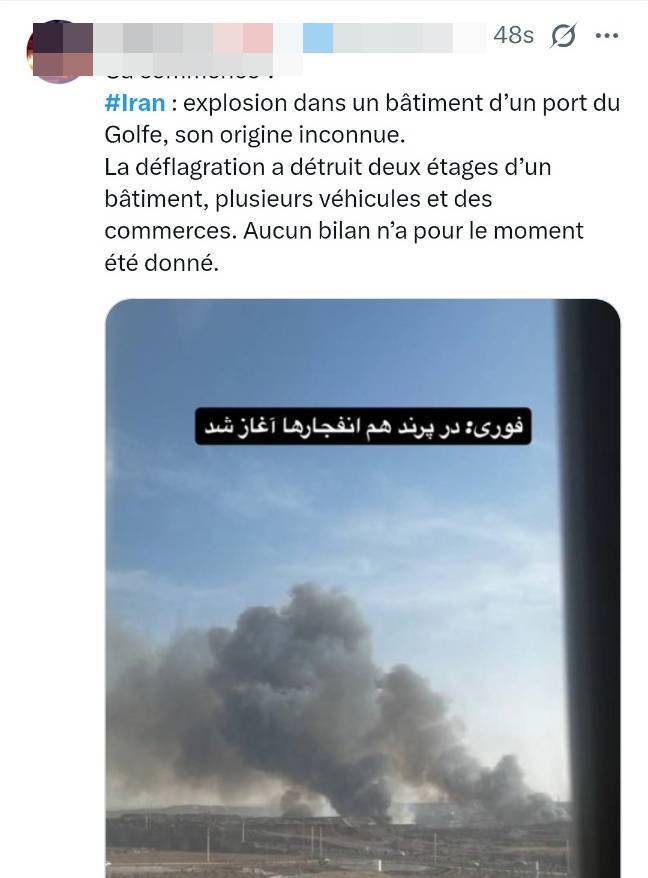Open the #Iran hashtag link
The width and height of the screenshot is (648, 878).
tap(134, 103)
